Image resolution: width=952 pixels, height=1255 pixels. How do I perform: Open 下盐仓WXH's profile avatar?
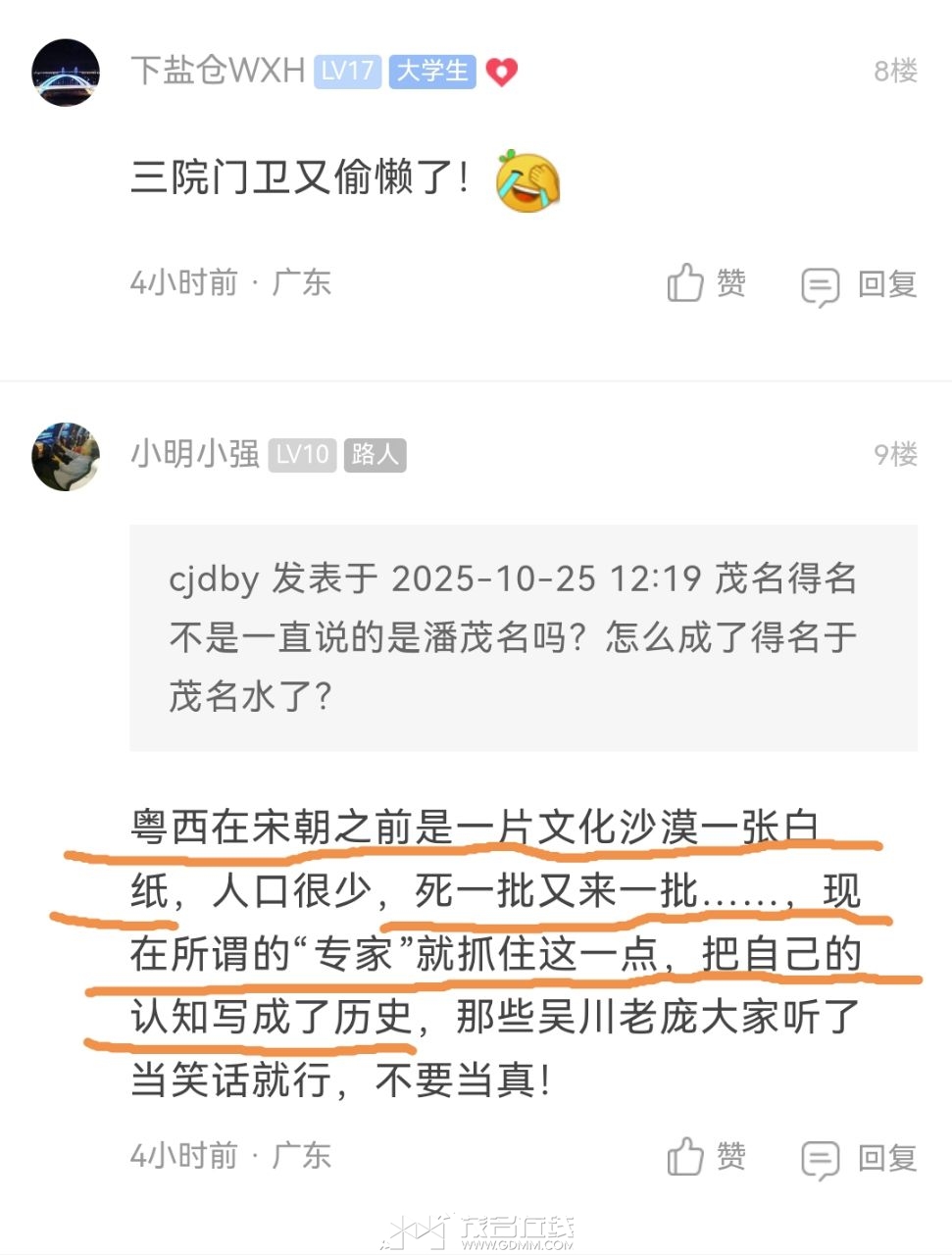[66, 73]
